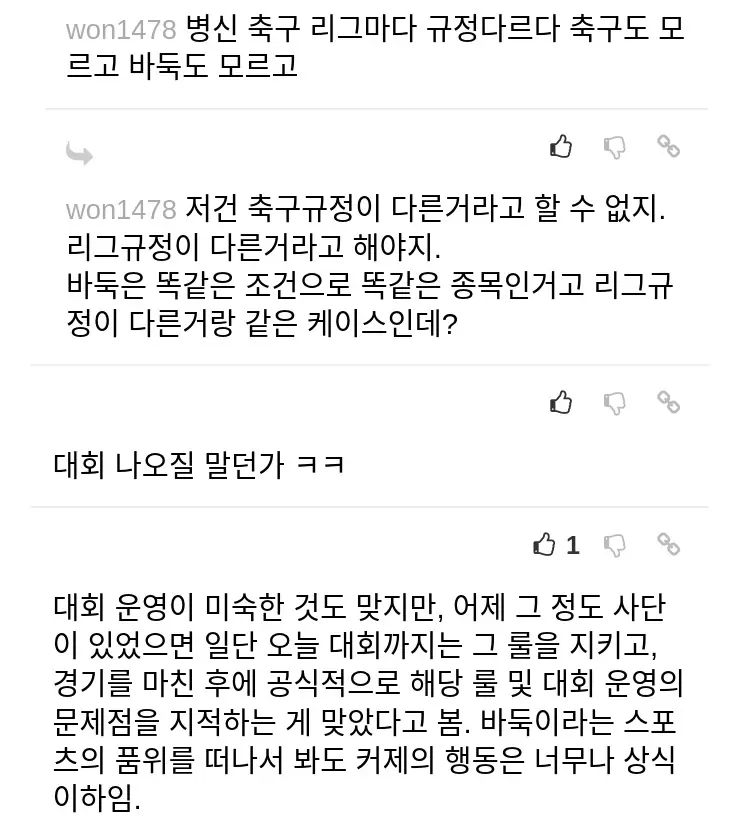
Task: Open won1478 mention in the 병신 축구 comment
Action: tap(121, 30)
